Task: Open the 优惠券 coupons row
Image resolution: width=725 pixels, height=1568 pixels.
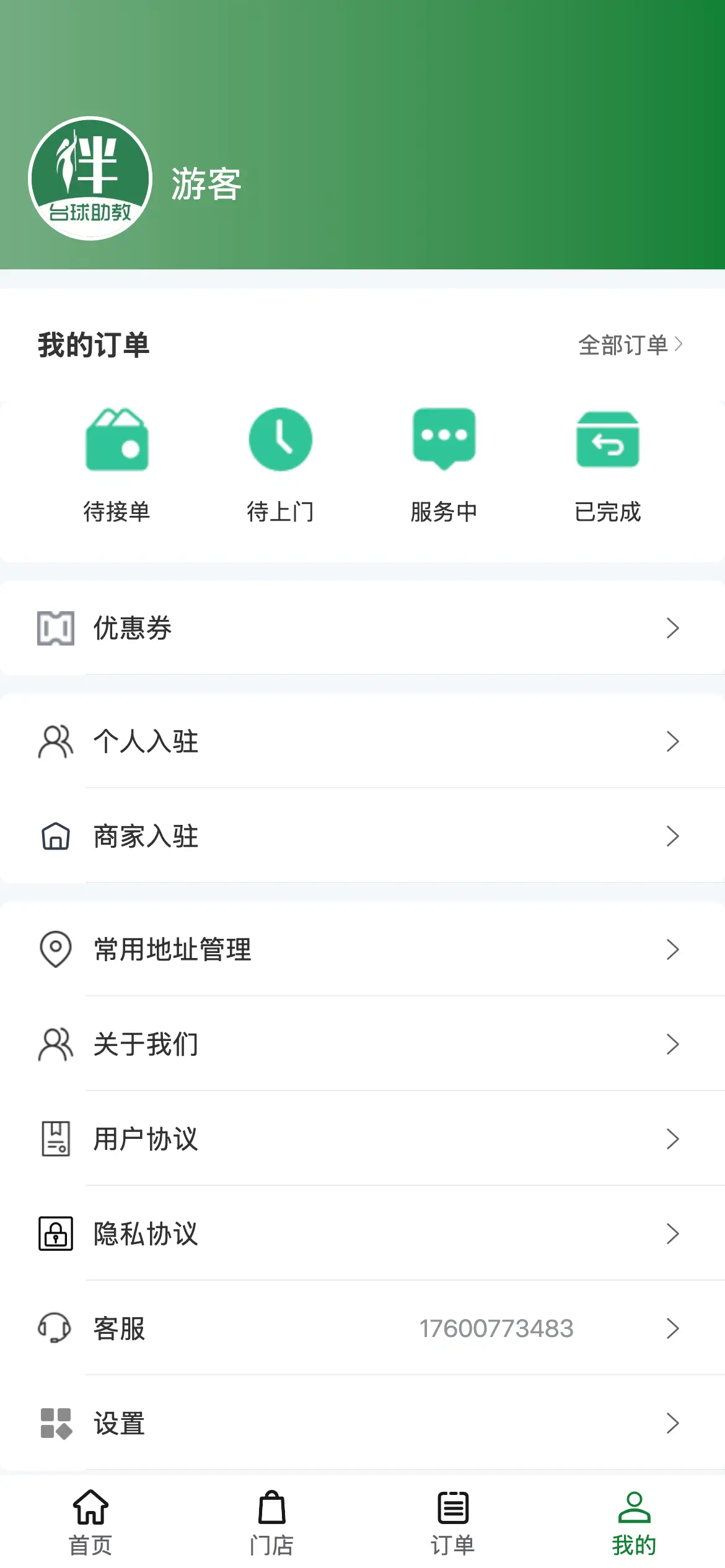Action: tap(362, 628)
